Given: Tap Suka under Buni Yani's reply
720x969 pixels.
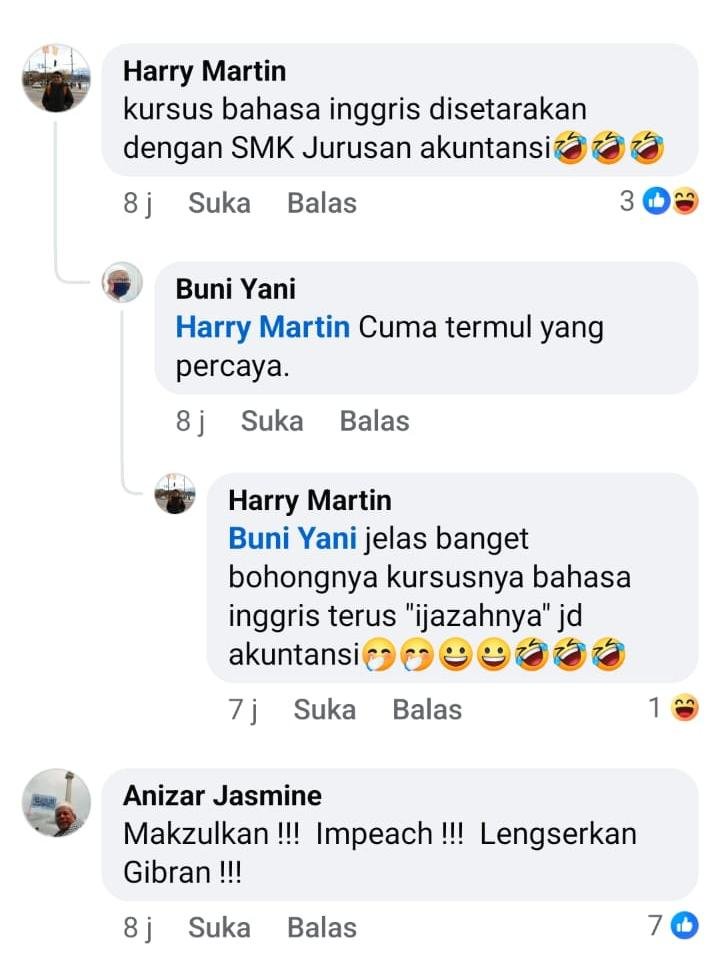Looking at the screenshot, I should tap(272, 421).
